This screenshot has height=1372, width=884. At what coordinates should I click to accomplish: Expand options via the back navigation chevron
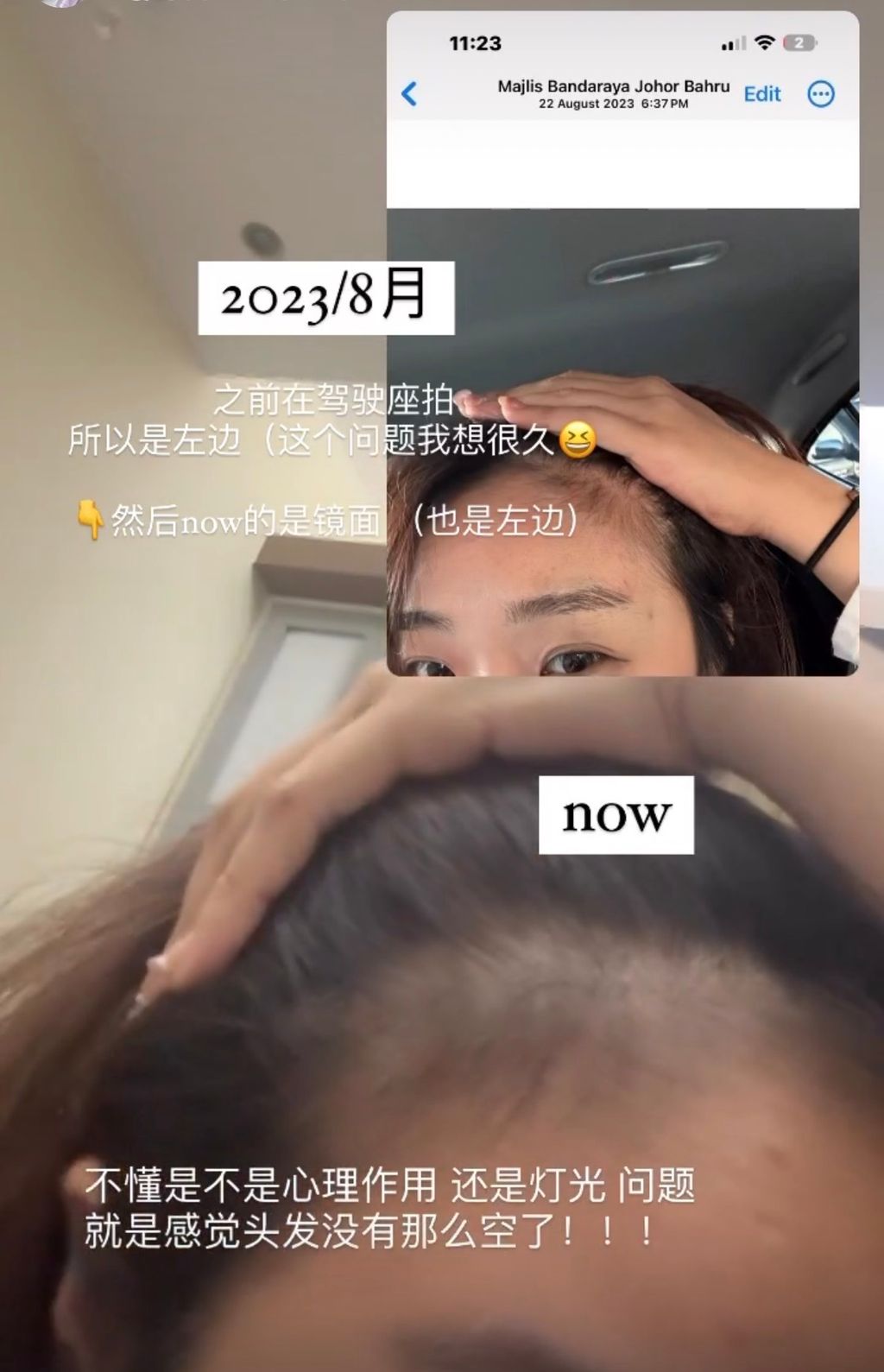(x=407, y=93)
